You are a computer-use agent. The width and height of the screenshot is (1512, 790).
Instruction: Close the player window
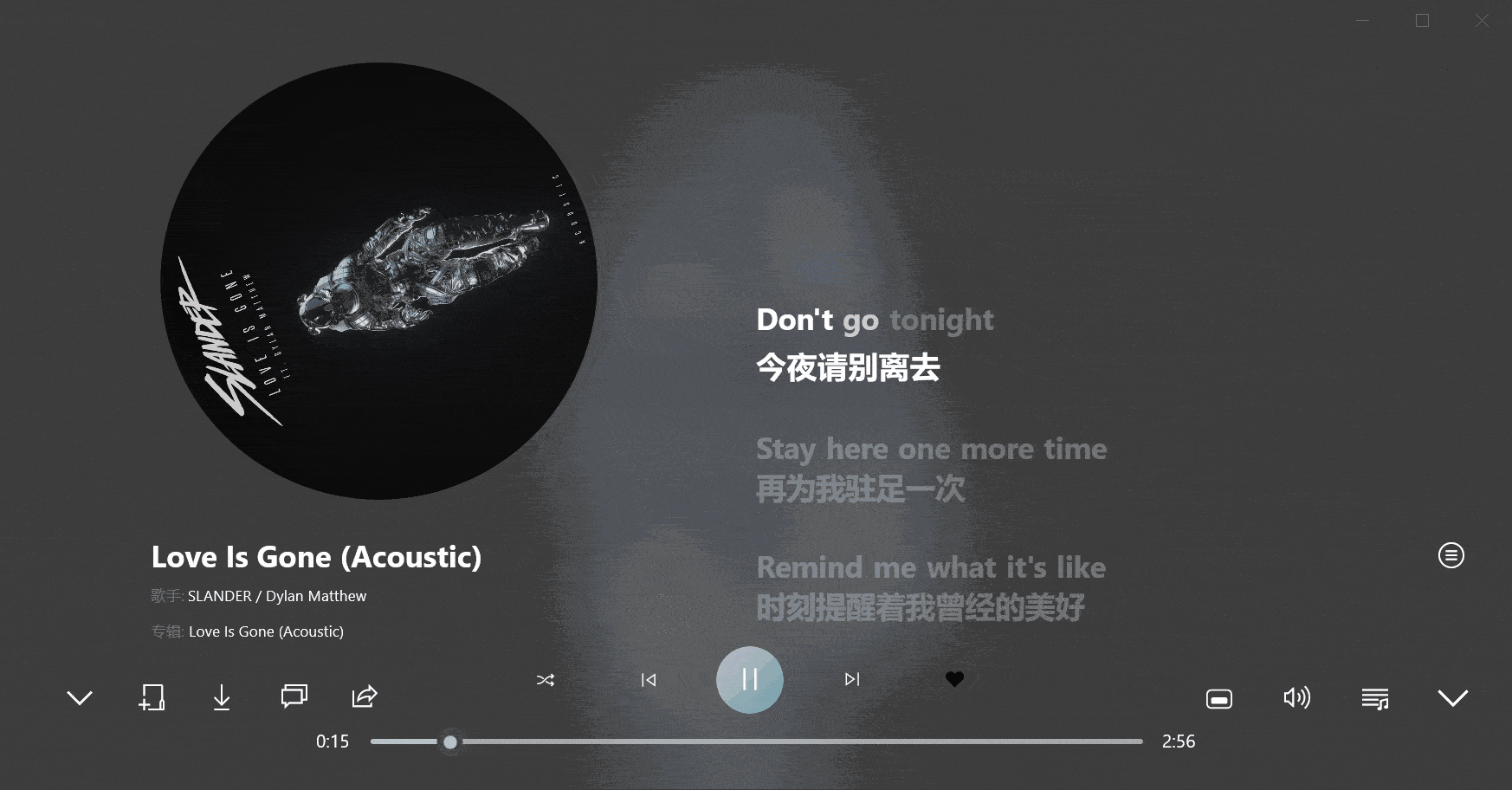coord(1483,21)
